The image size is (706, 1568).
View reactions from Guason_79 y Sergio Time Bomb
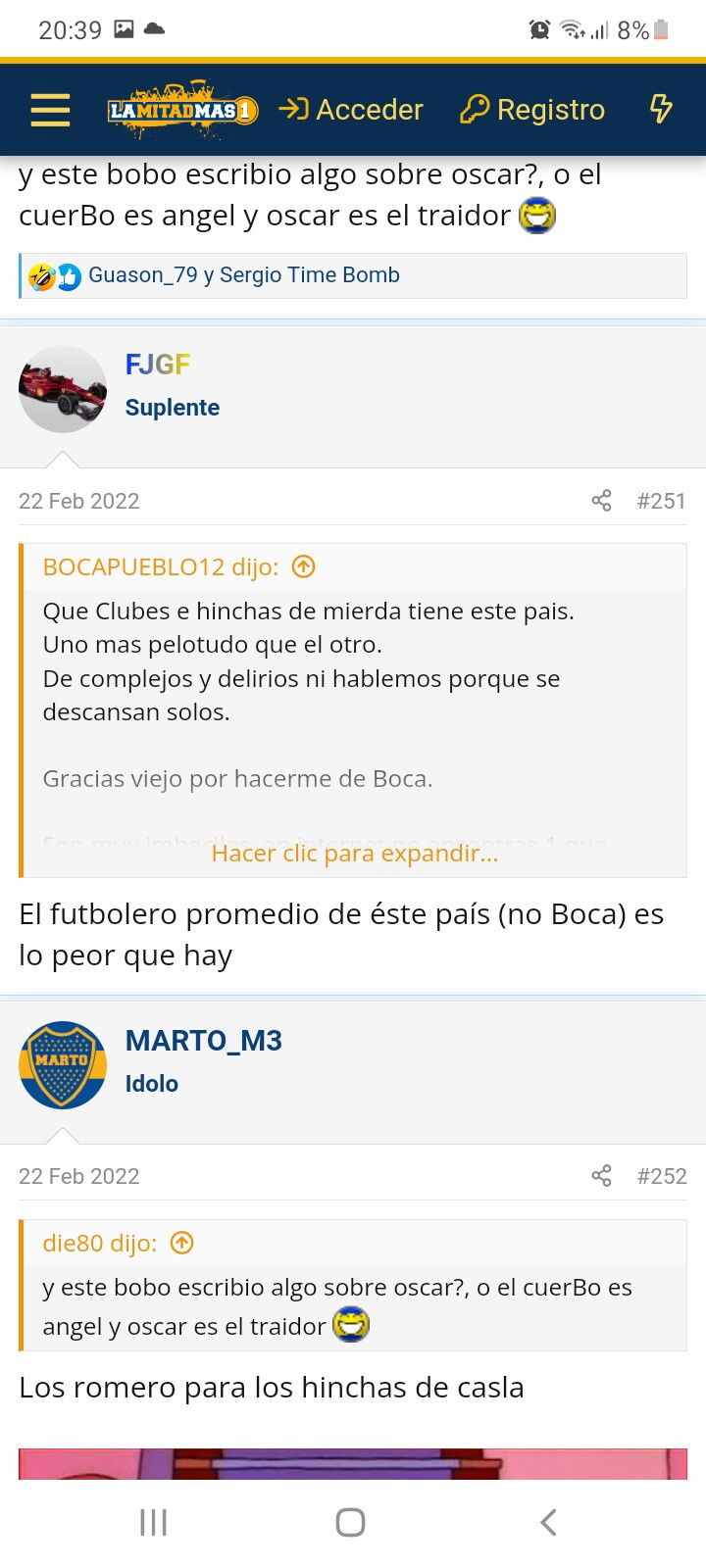244,275
